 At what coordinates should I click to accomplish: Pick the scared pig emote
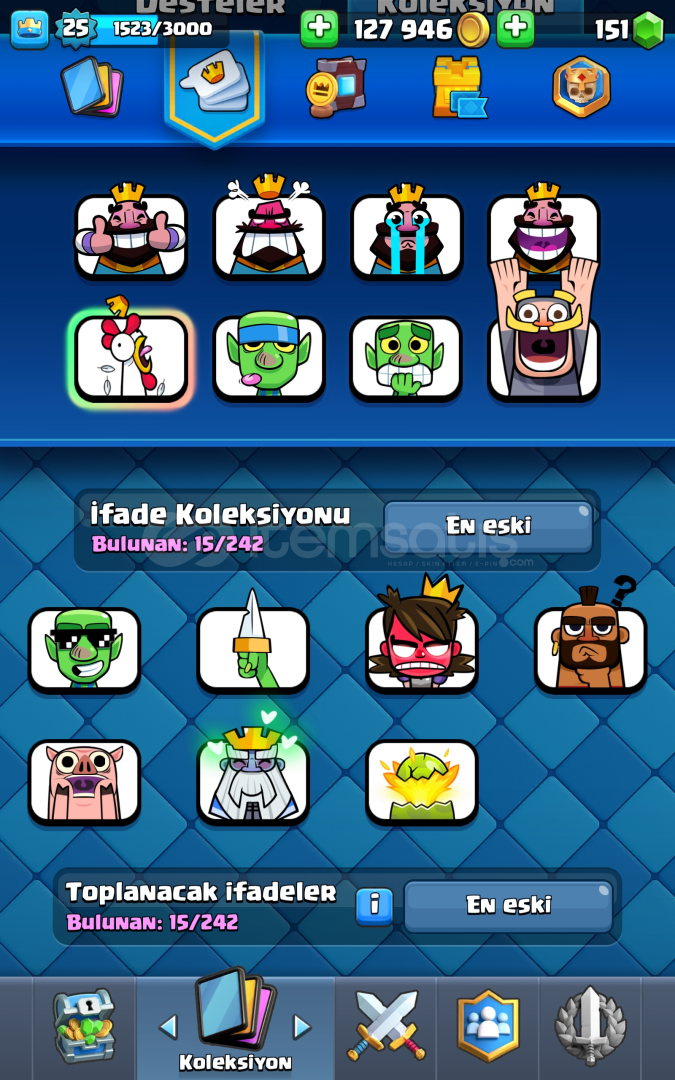[84, 782]
